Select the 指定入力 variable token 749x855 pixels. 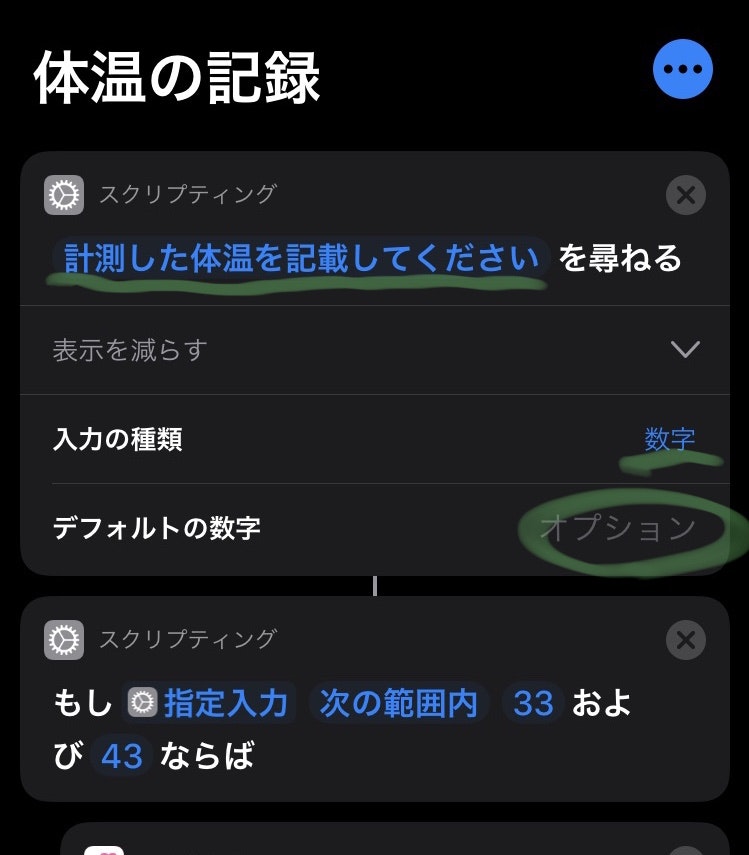coord(211,704)
